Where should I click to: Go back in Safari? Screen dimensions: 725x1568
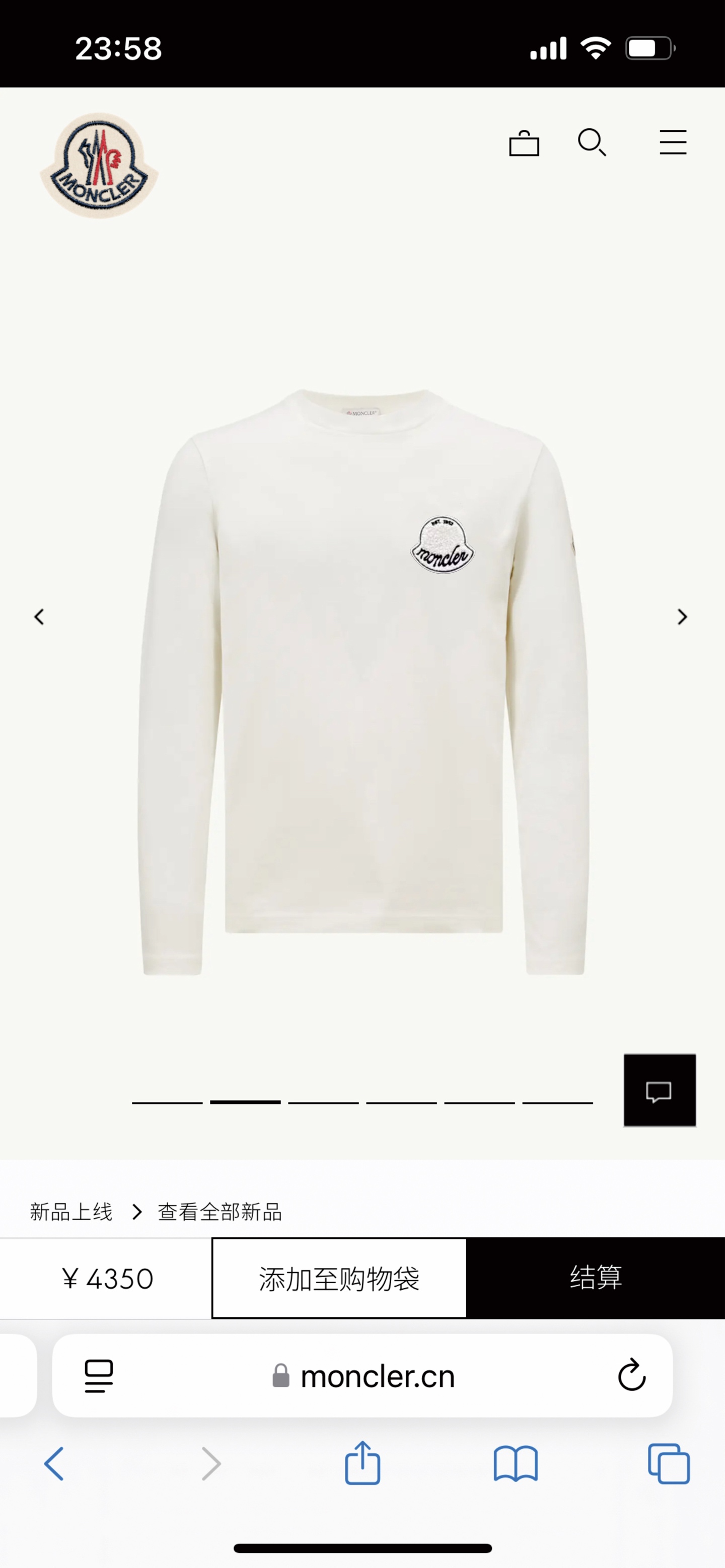click(x=53, y=1463)
